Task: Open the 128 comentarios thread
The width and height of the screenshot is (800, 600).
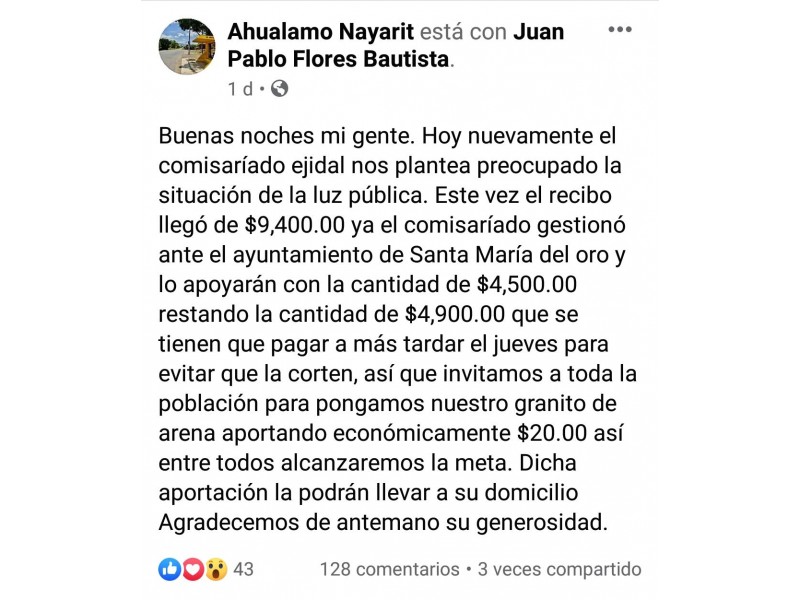Action: point(389,569)
